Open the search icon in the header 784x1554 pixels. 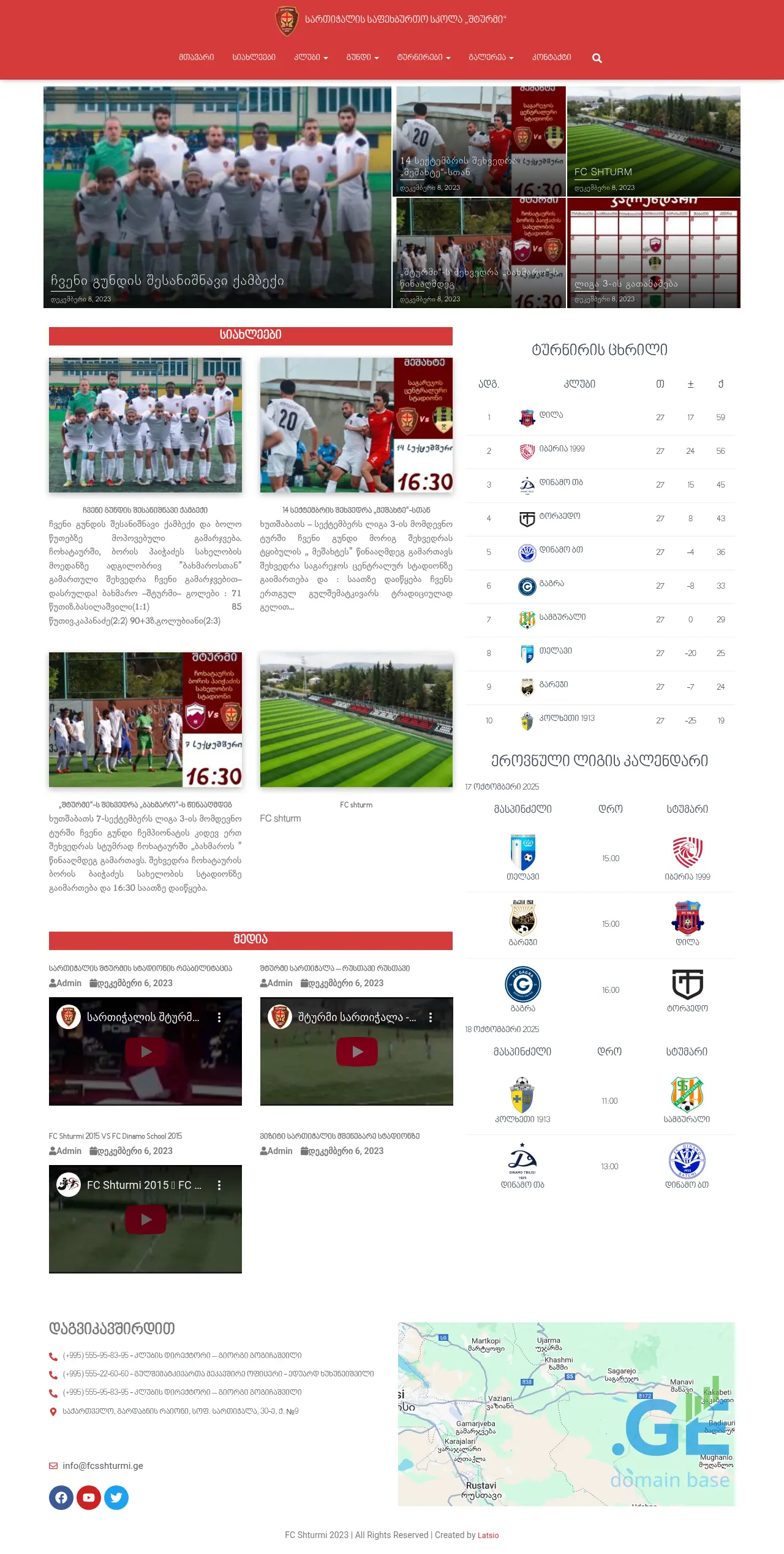pyautogui.click(x=597, y=58)
